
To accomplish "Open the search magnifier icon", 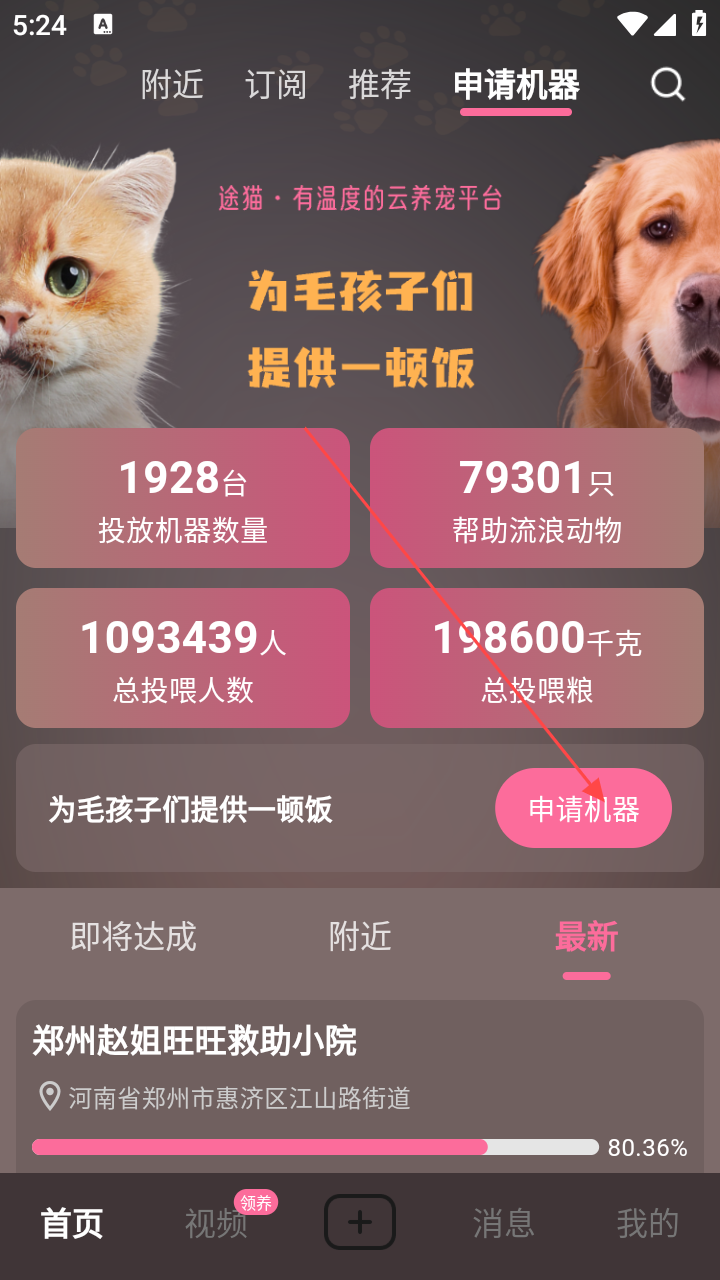I will [x=667, y=84].
